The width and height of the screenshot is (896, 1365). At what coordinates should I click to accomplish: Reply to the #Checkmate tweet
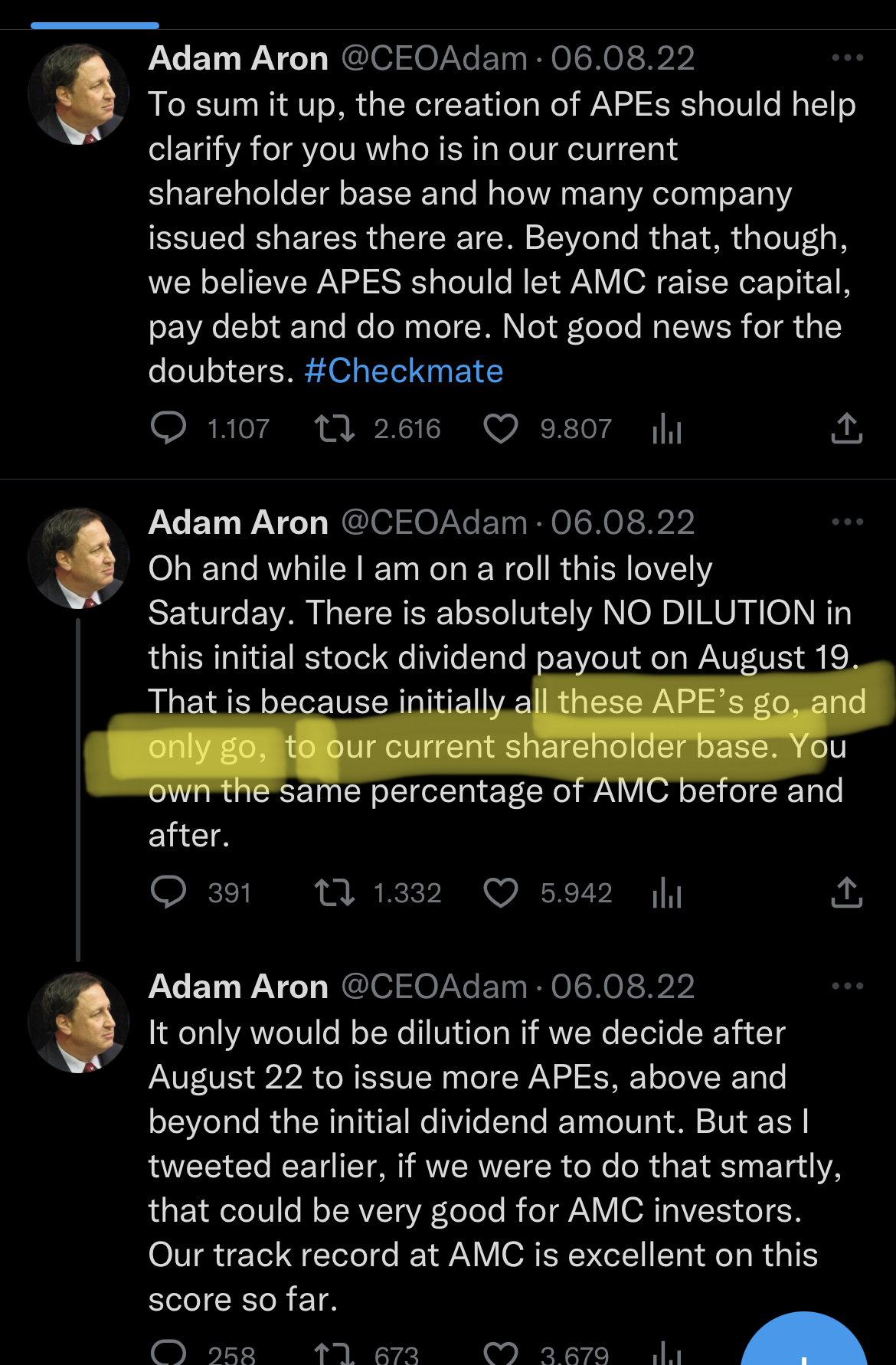point(170,429)
